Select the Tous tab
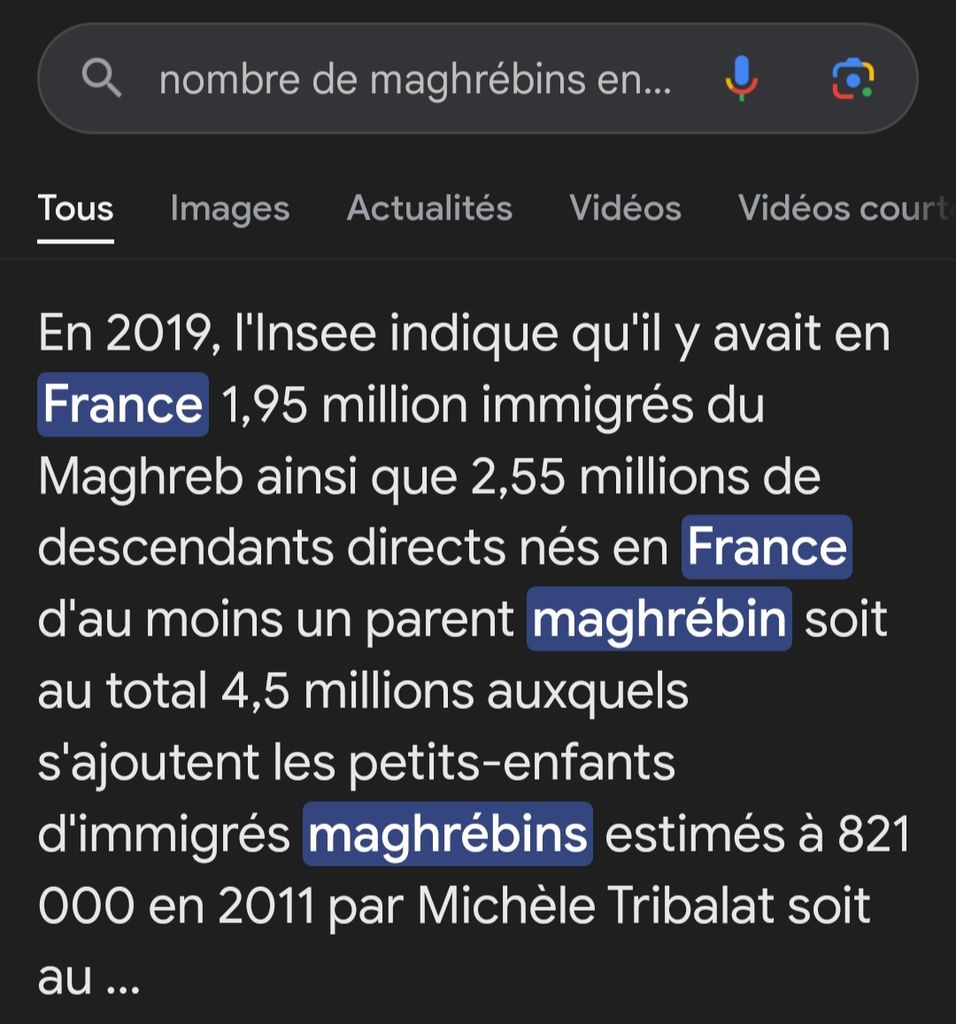Screen dimensions: 956x1024 [x=76, y=208]
